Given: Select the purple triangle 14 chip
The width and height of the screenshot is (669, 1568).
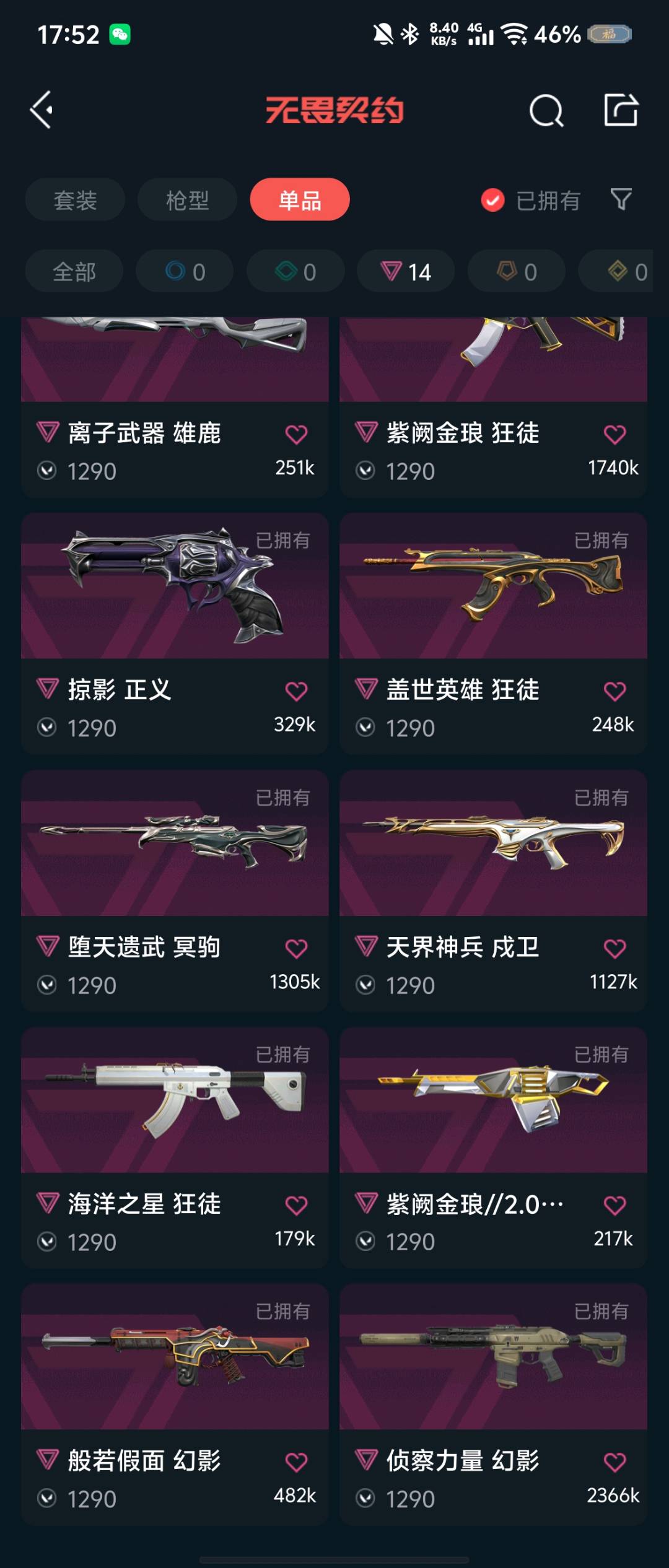Looking at the screenshot, I should [x=406, y=272].
